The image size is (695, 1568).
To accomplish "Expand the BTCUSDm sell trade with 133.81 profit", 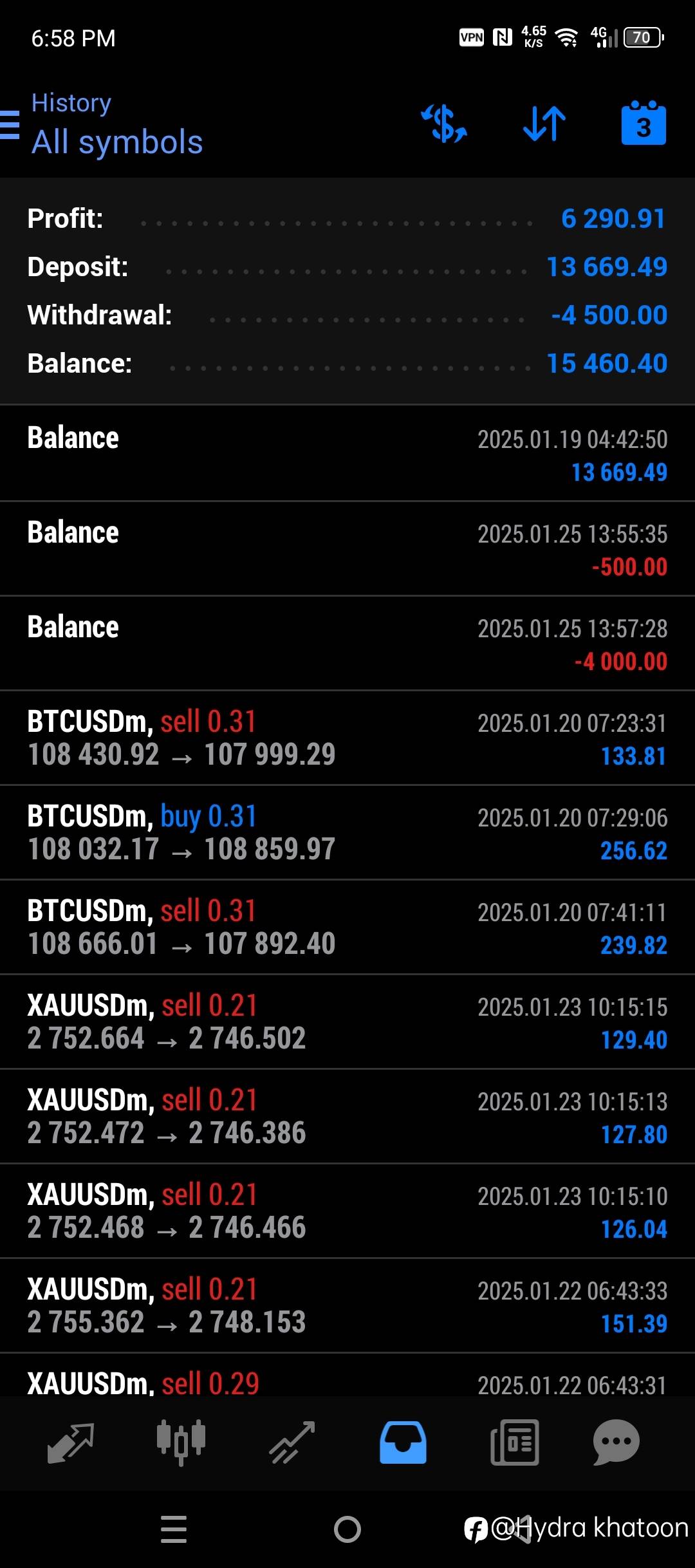I will pyautogui.click(x=347, y=738).
